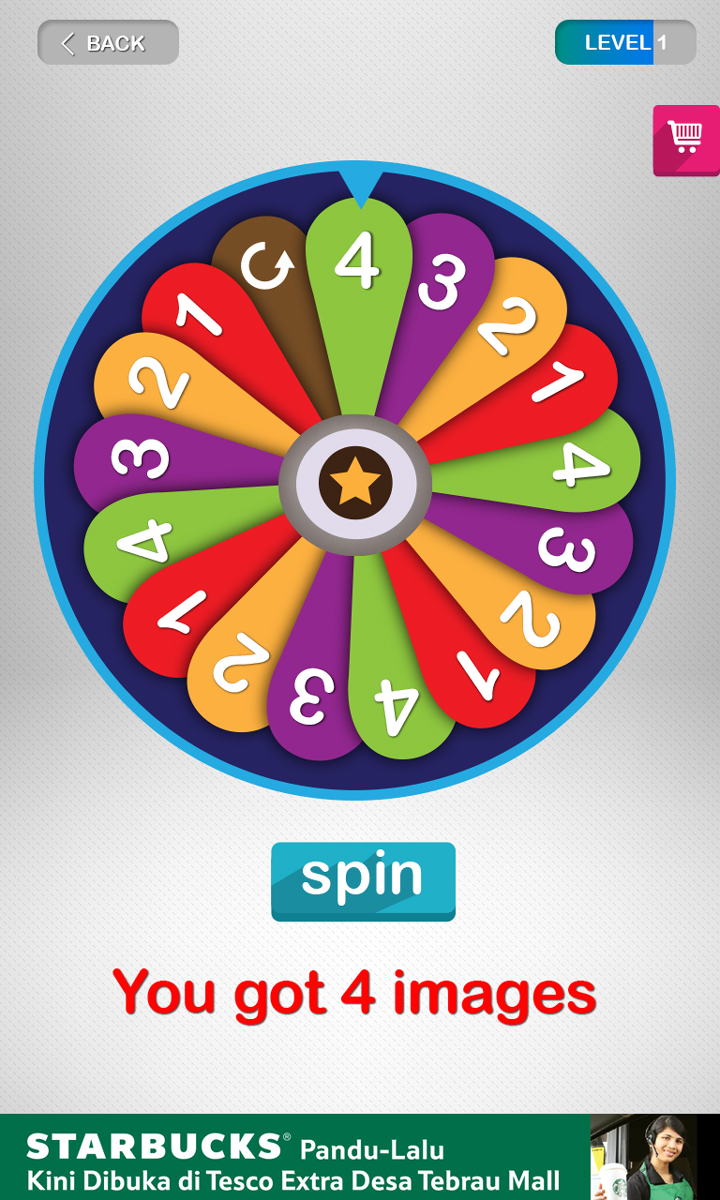Open the Level 1 indicator
Viewport: 720px width, 1200px height.
(625, 43)
